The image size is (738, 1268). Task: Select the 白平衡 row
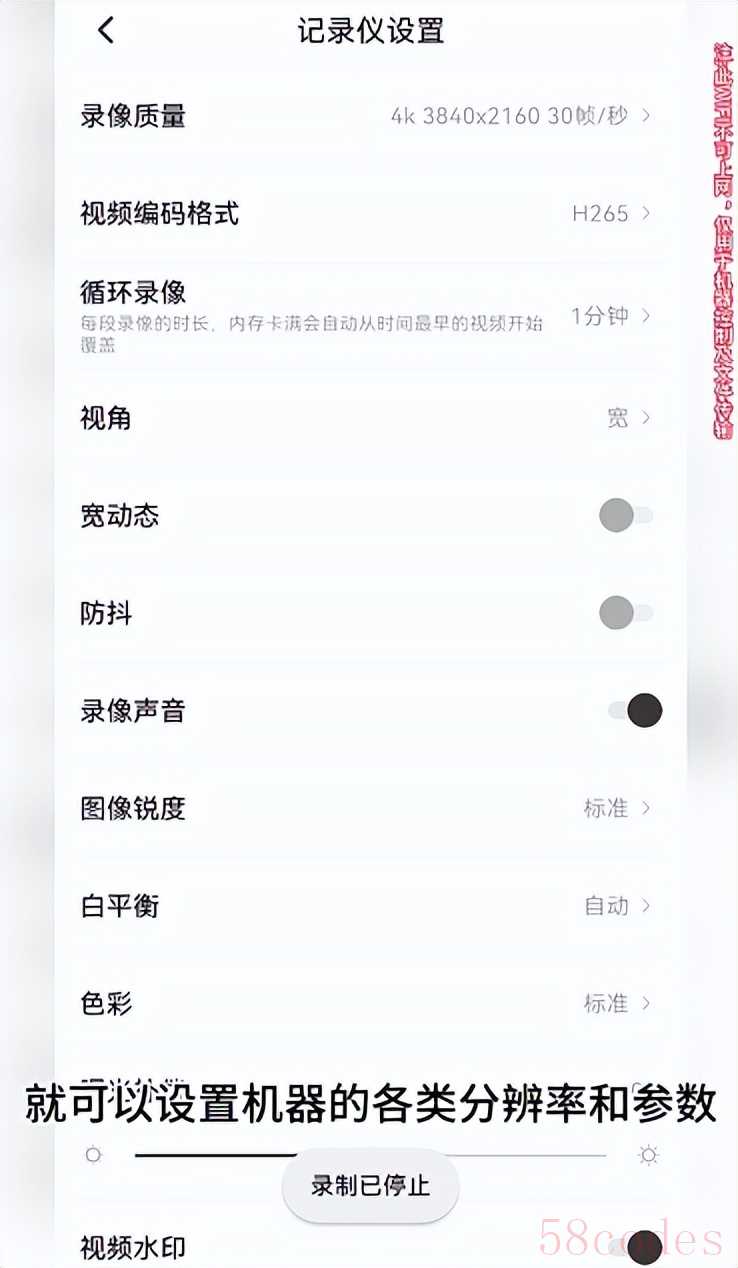[366, 906]
